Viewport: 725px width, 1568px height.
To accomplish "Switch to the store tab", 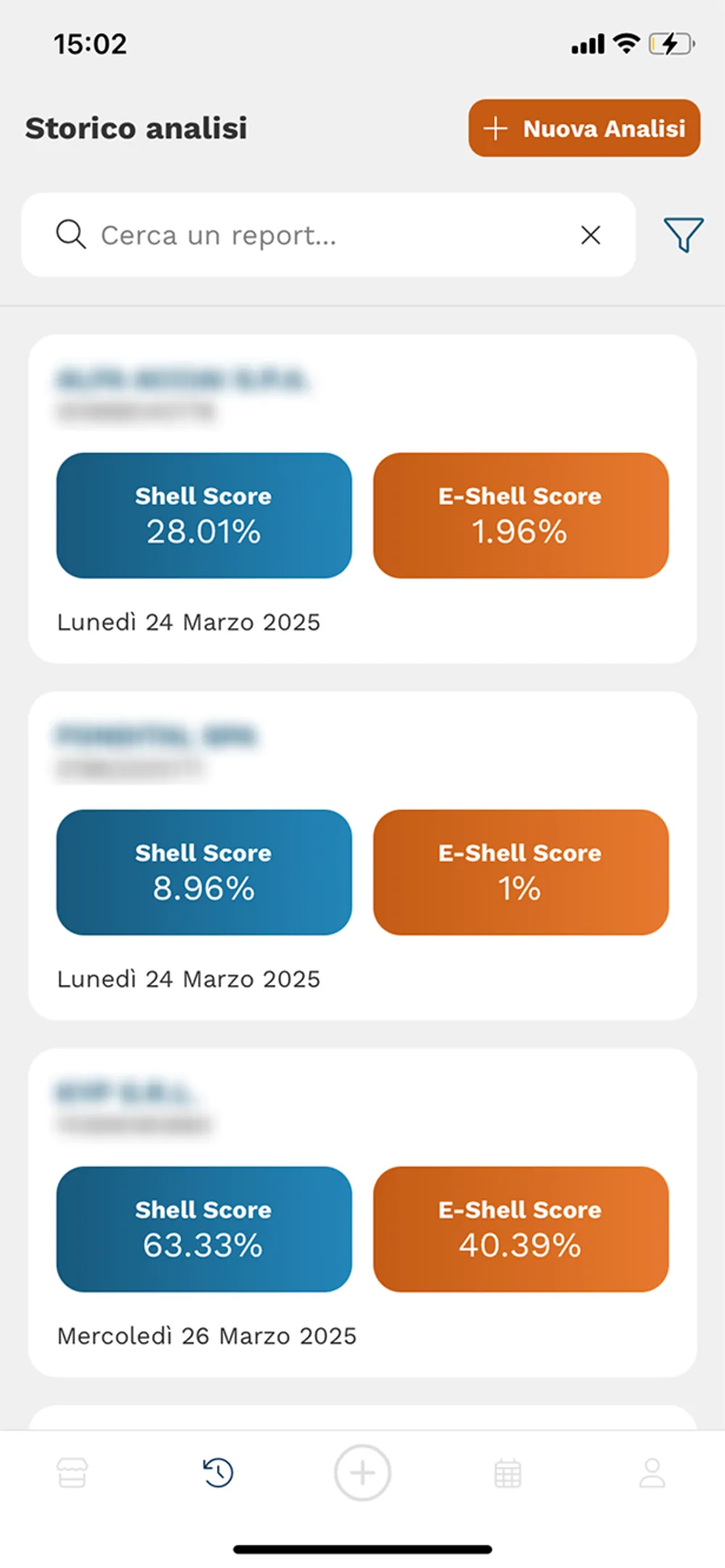I will click(72, 1472).
